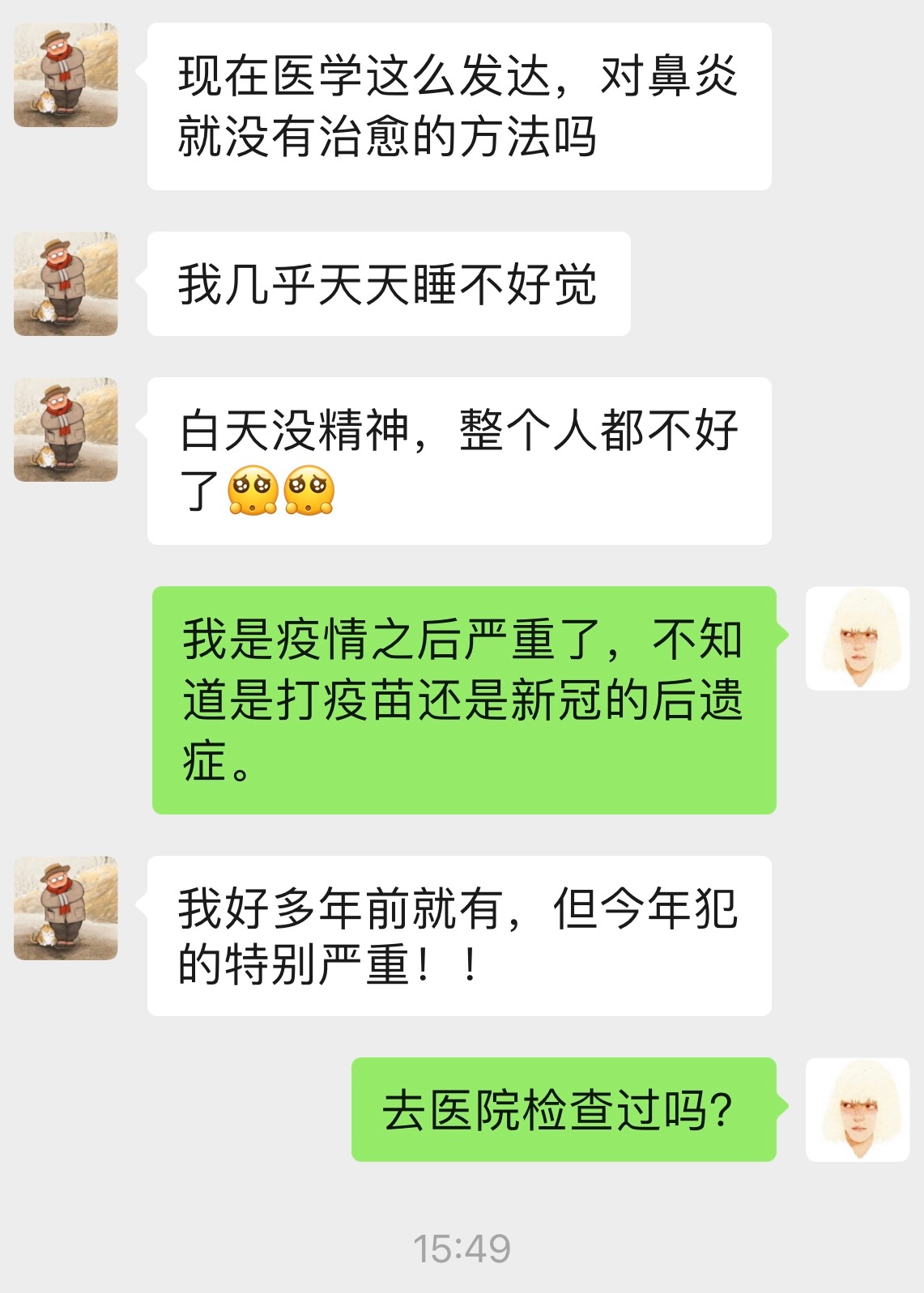Open avatar next to 我好多年前就有 message
Viewport: 924px width, 1293px height.
point(66,908)
